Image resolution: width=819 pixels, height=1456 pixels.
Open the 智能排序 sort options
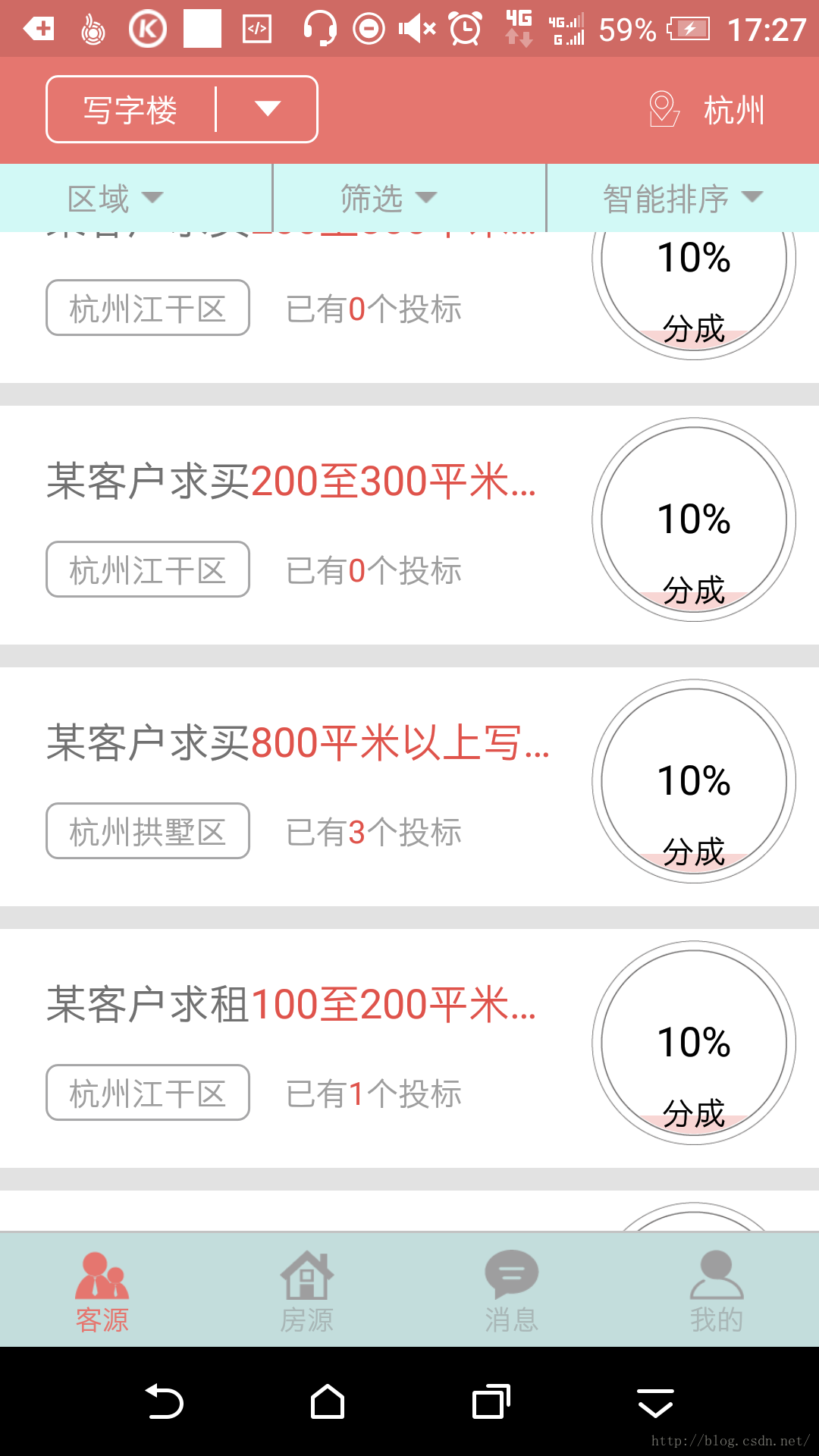pos(682,198)
